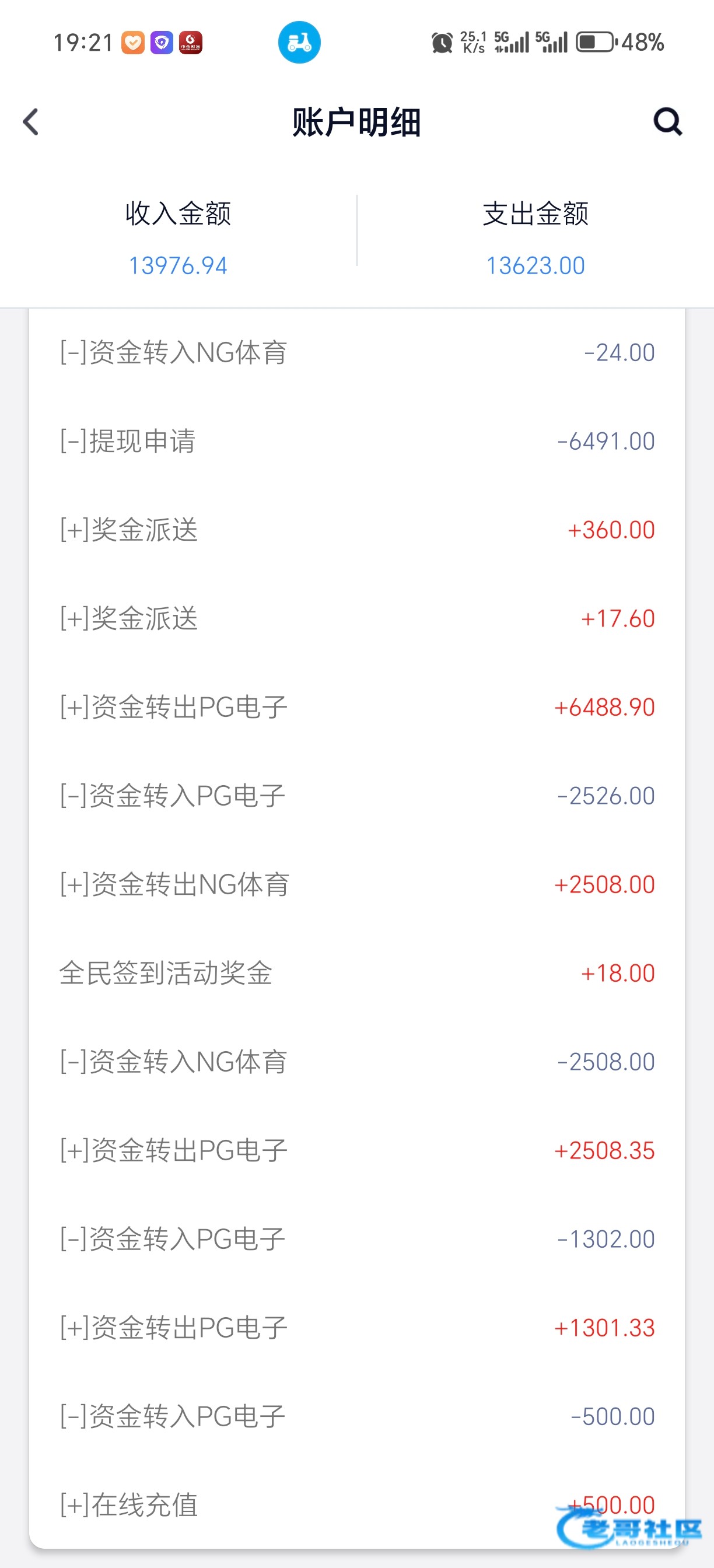This screenshot has height=1568, width=714.
Task: Open the 资金转出PG电子 +6488.90 record
Action: click(x=356, y=708)
